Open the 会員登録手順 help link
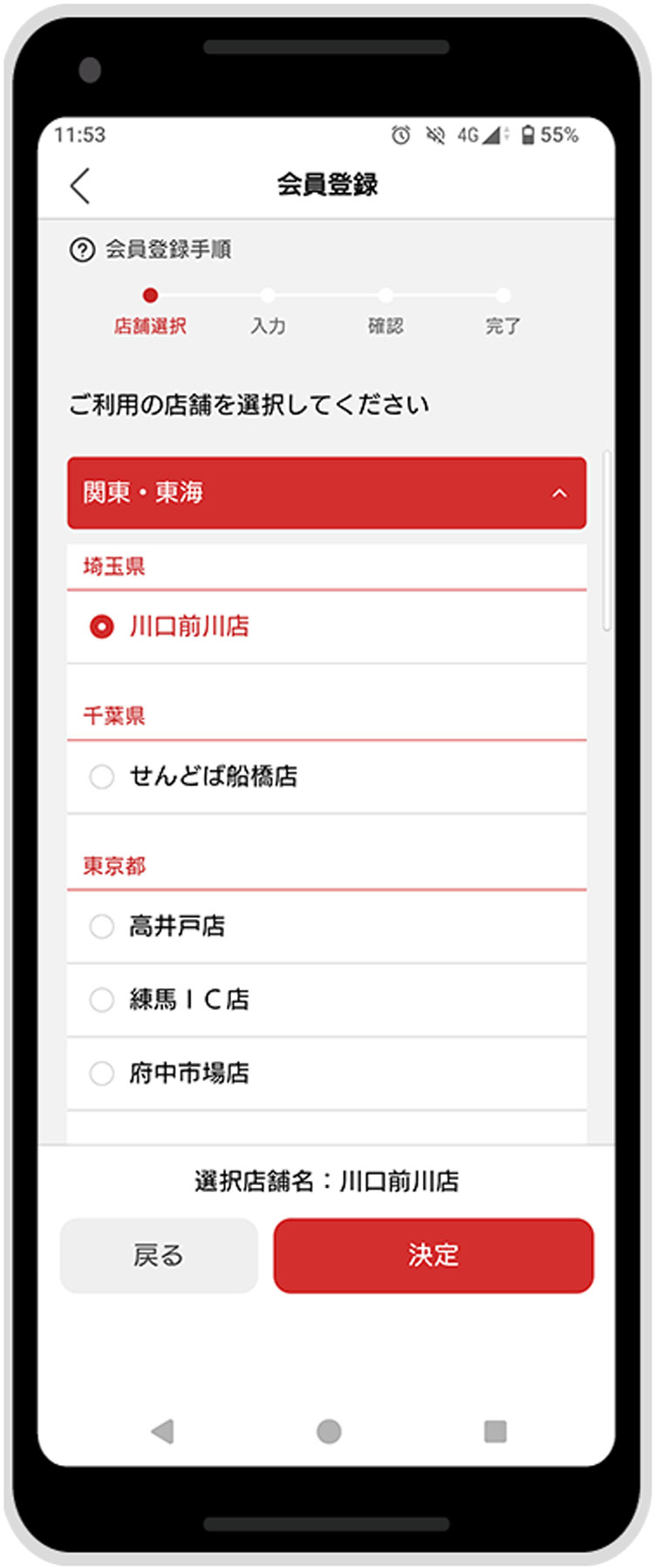654x1568 pixels. (151, 250)
